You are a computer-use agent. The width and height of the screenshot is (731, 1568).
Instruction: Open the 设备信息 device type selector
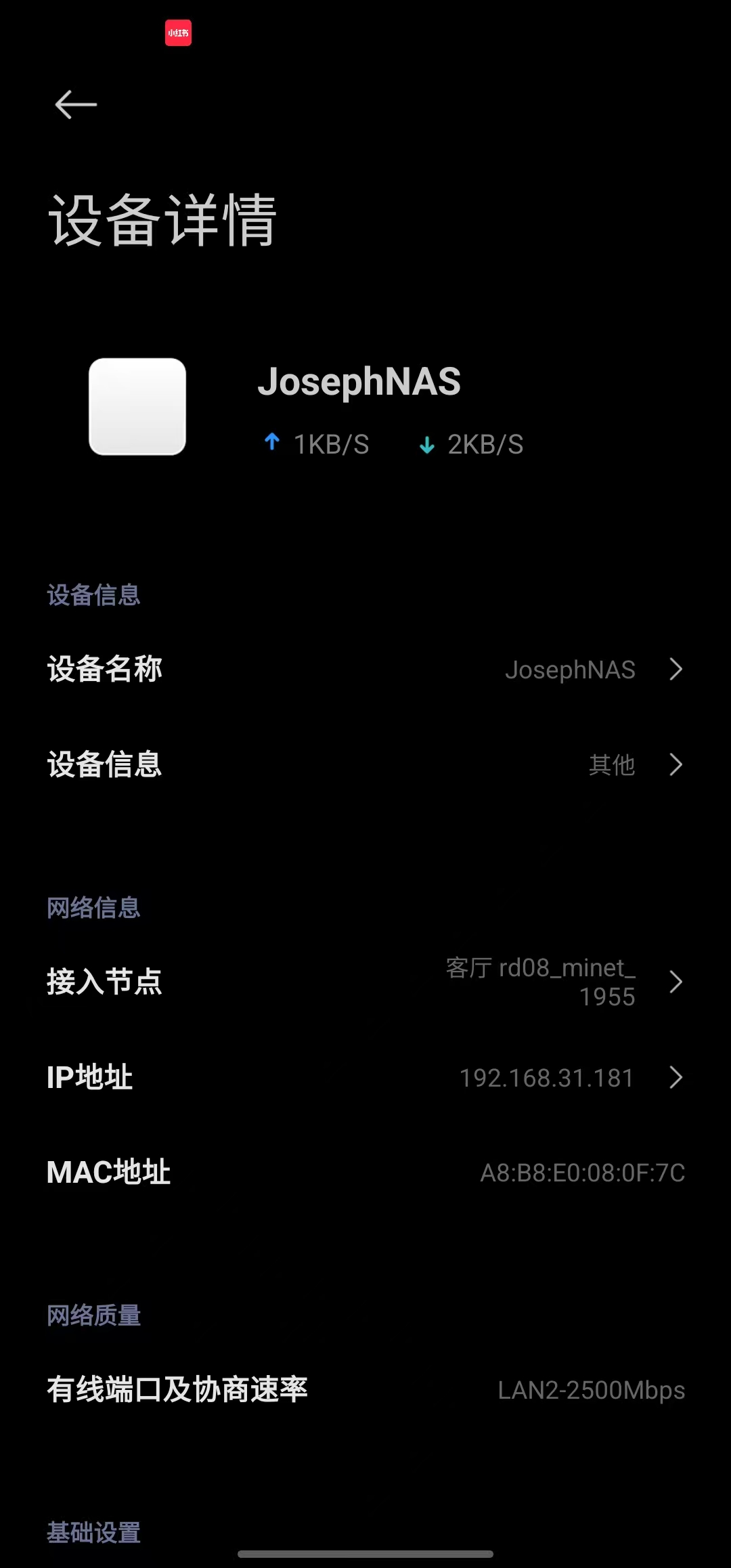[365, 765]
